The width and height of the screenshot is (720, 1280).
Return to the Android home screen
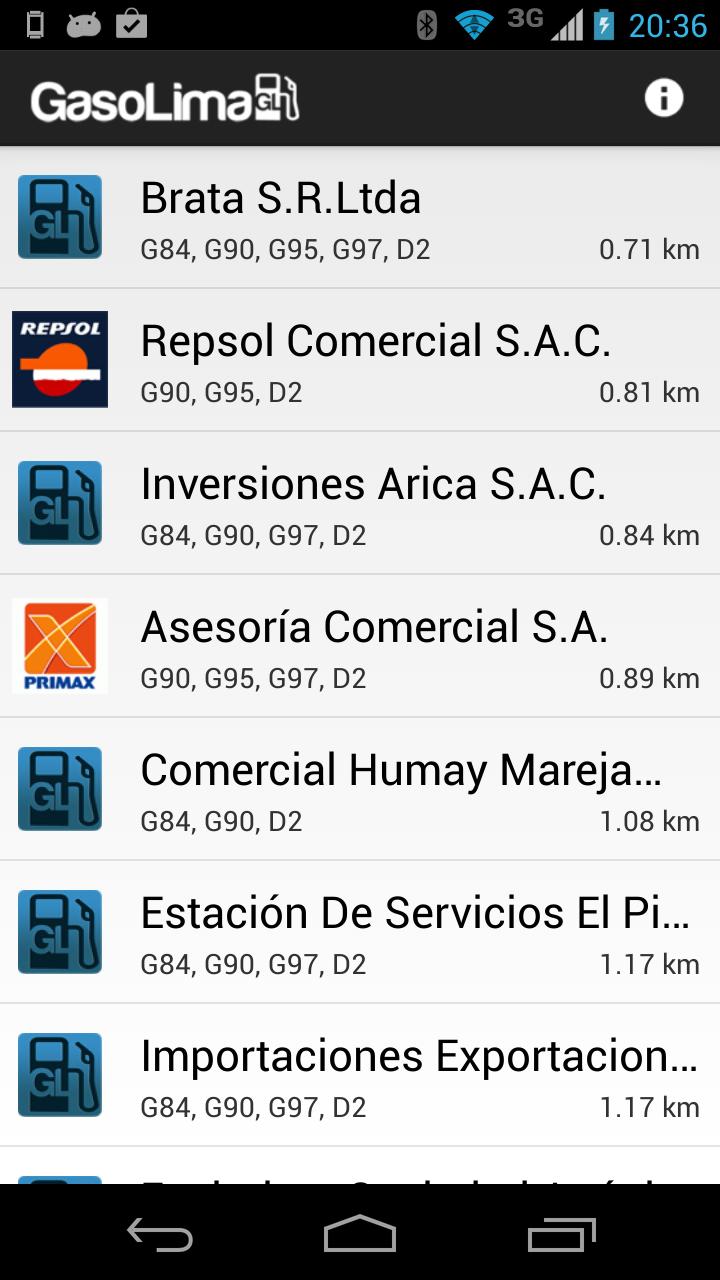point(360,1234)
